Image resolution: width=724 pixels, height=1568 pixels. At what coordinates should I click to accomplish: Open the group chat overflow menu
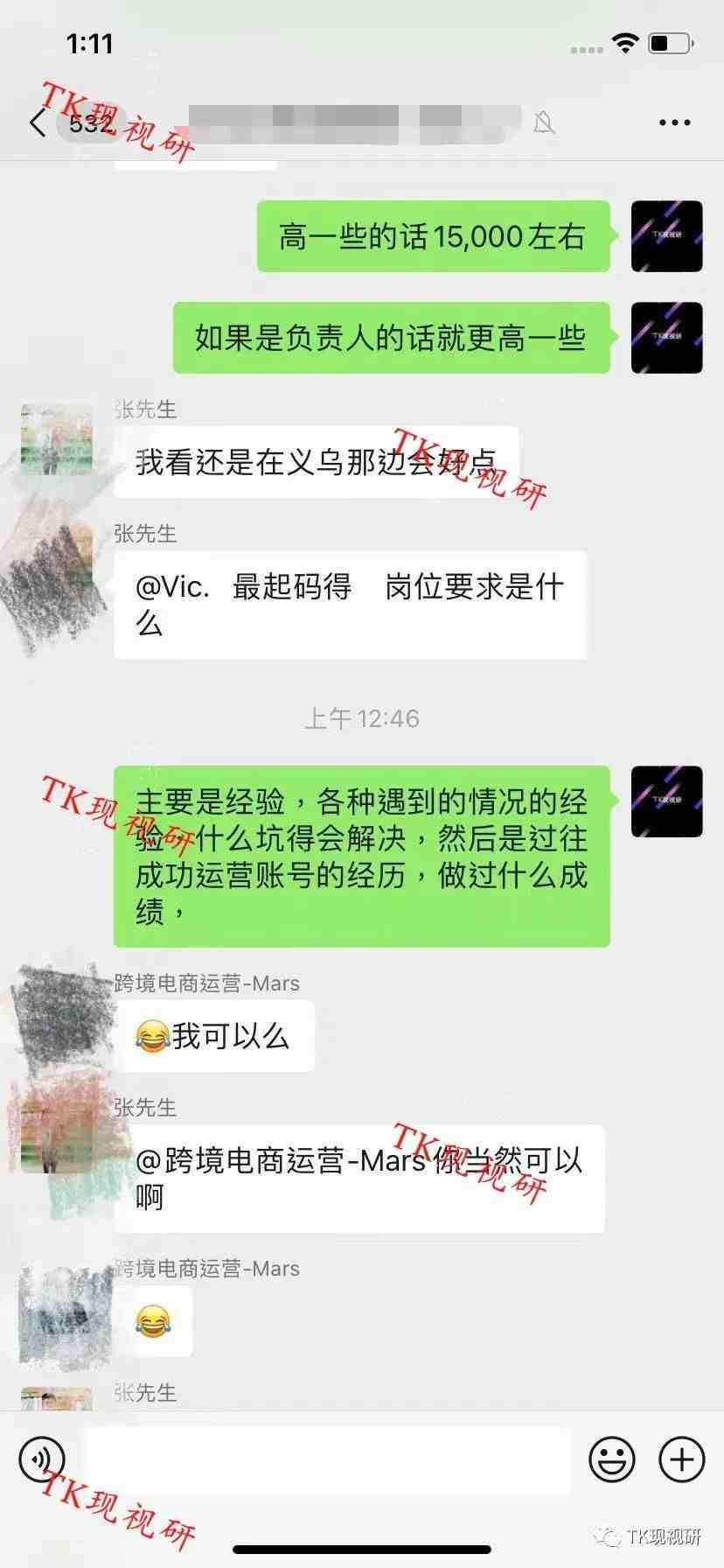coord(674,123)
